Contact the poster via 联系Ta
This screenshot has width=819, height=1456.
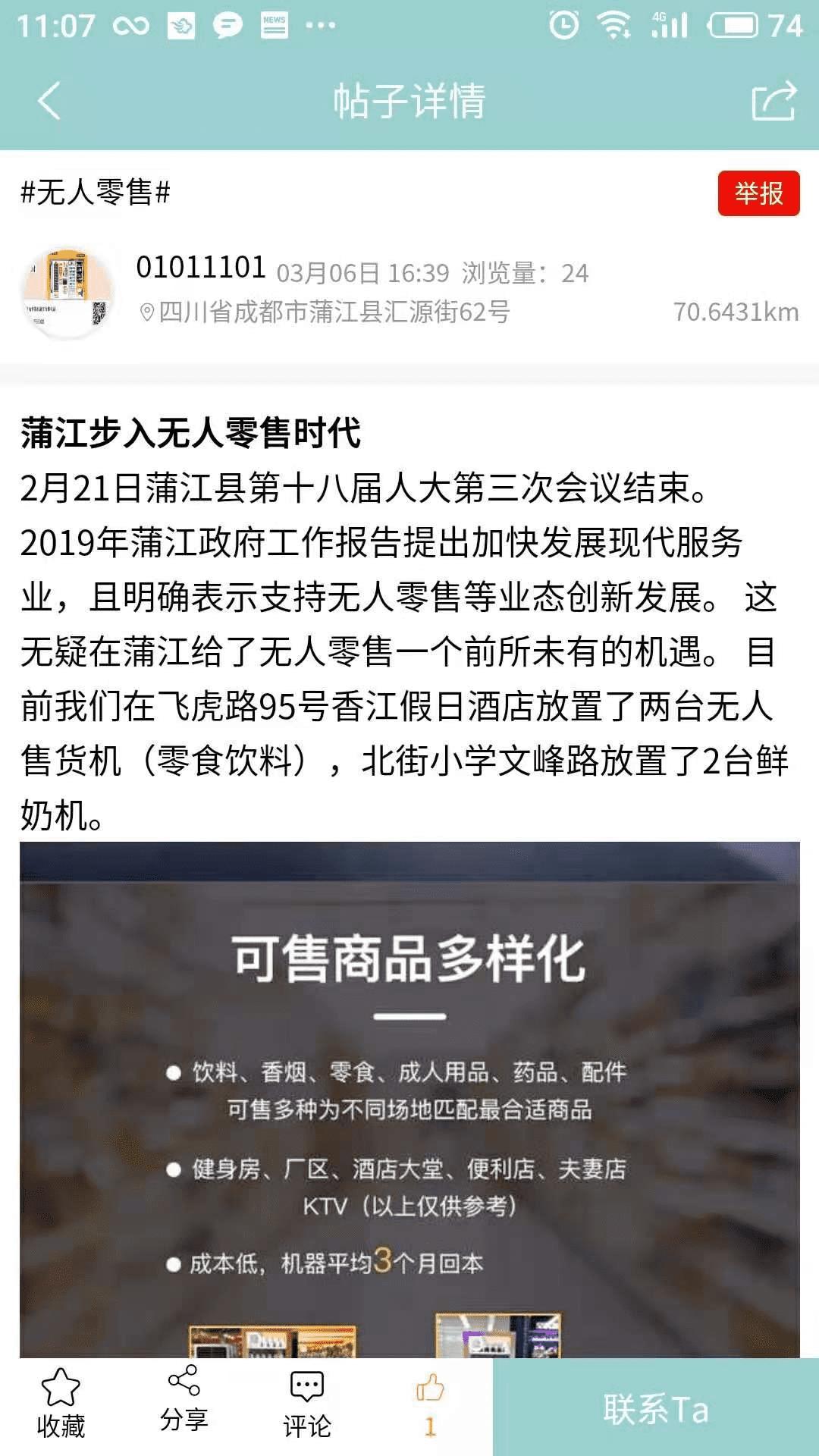coord(656,1409)
